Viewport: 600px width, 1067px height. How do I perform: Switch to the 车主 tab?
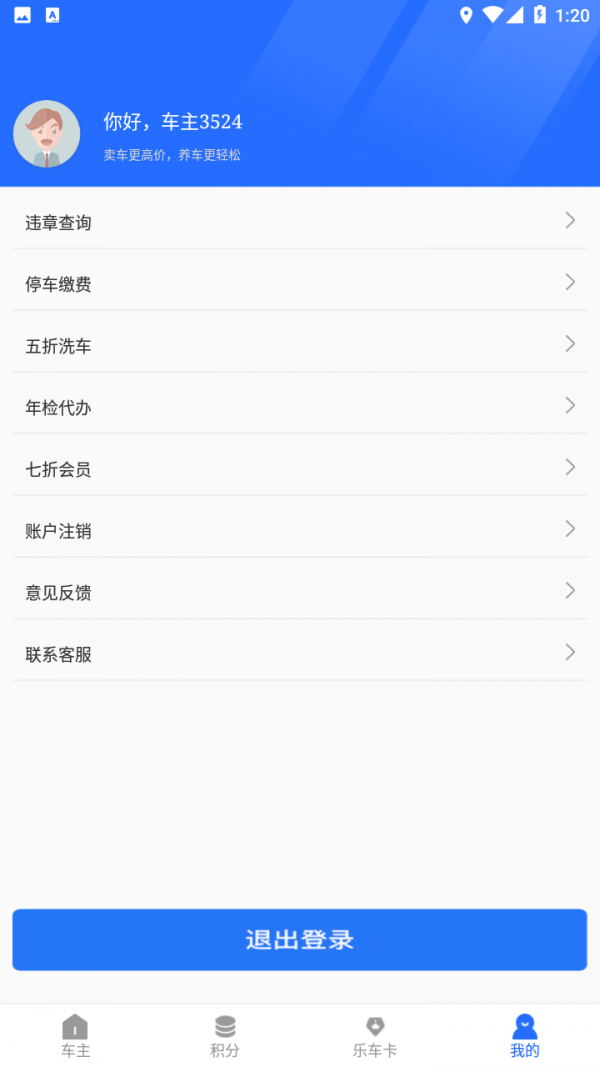(x=75, y=1036)
